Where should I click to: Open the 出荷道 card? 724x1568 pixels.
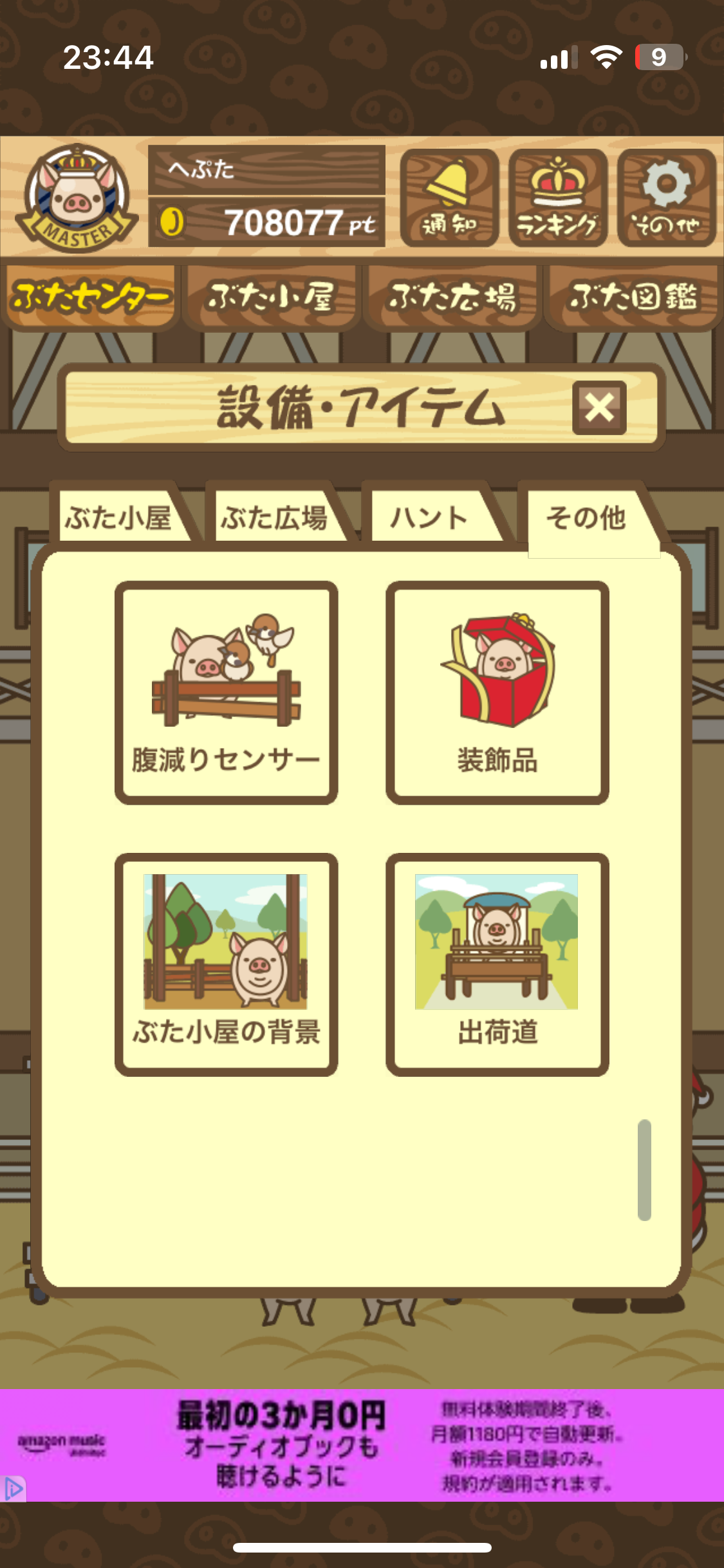pos(497,964)
